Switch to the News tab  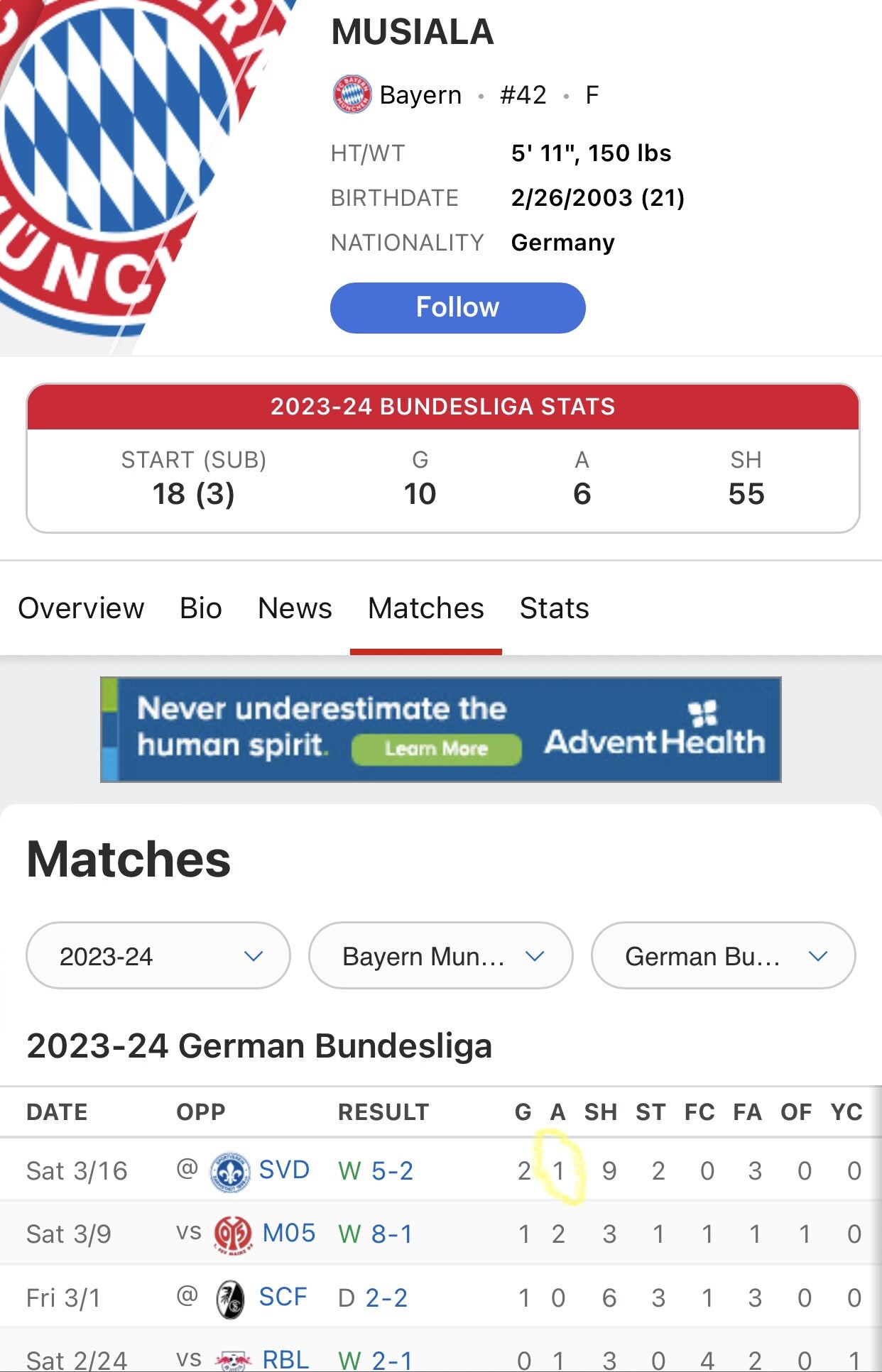point(295,608)
